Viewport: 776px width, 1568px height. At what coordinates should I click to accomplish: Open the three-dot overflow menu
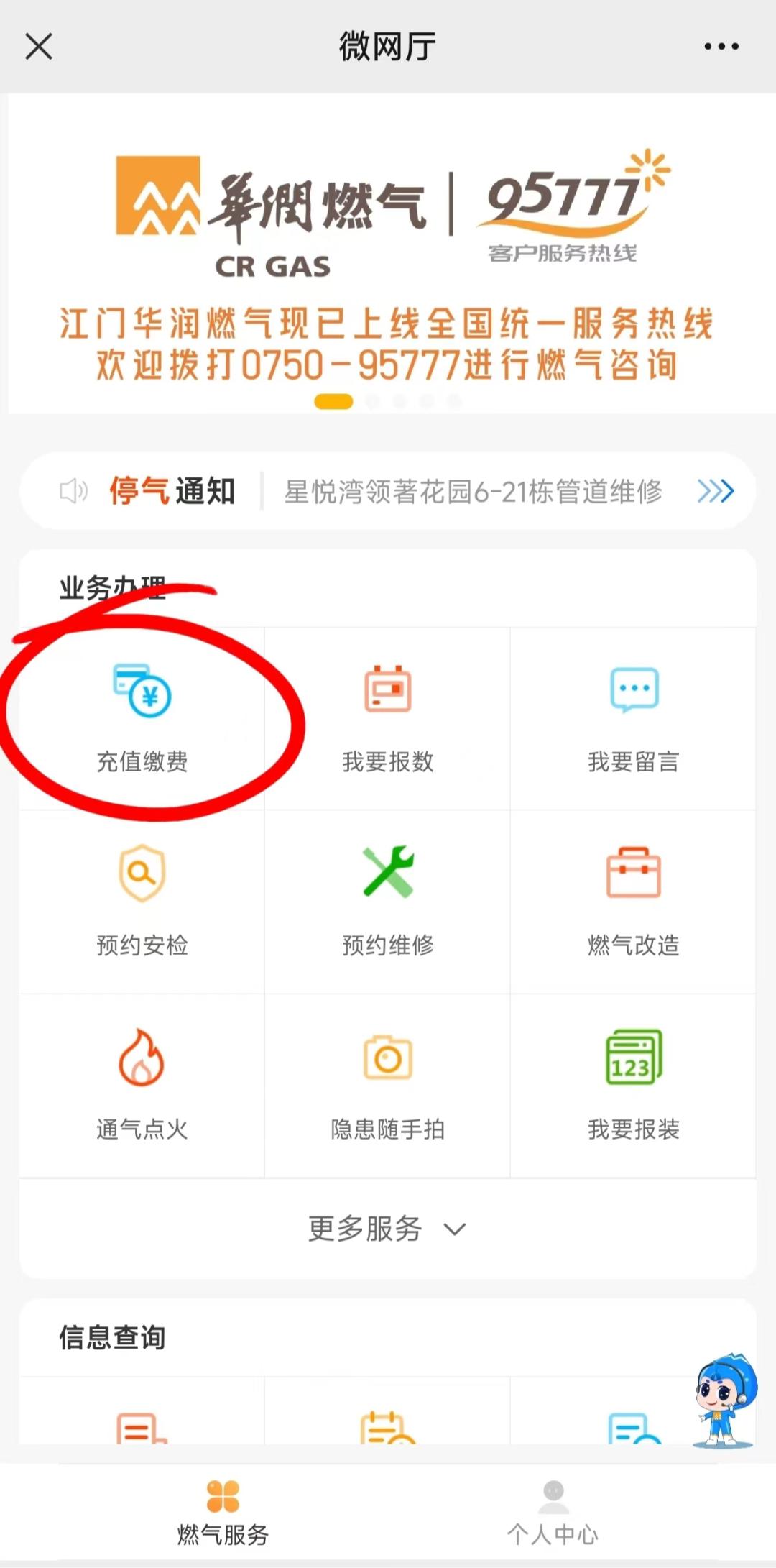(721, 47)
